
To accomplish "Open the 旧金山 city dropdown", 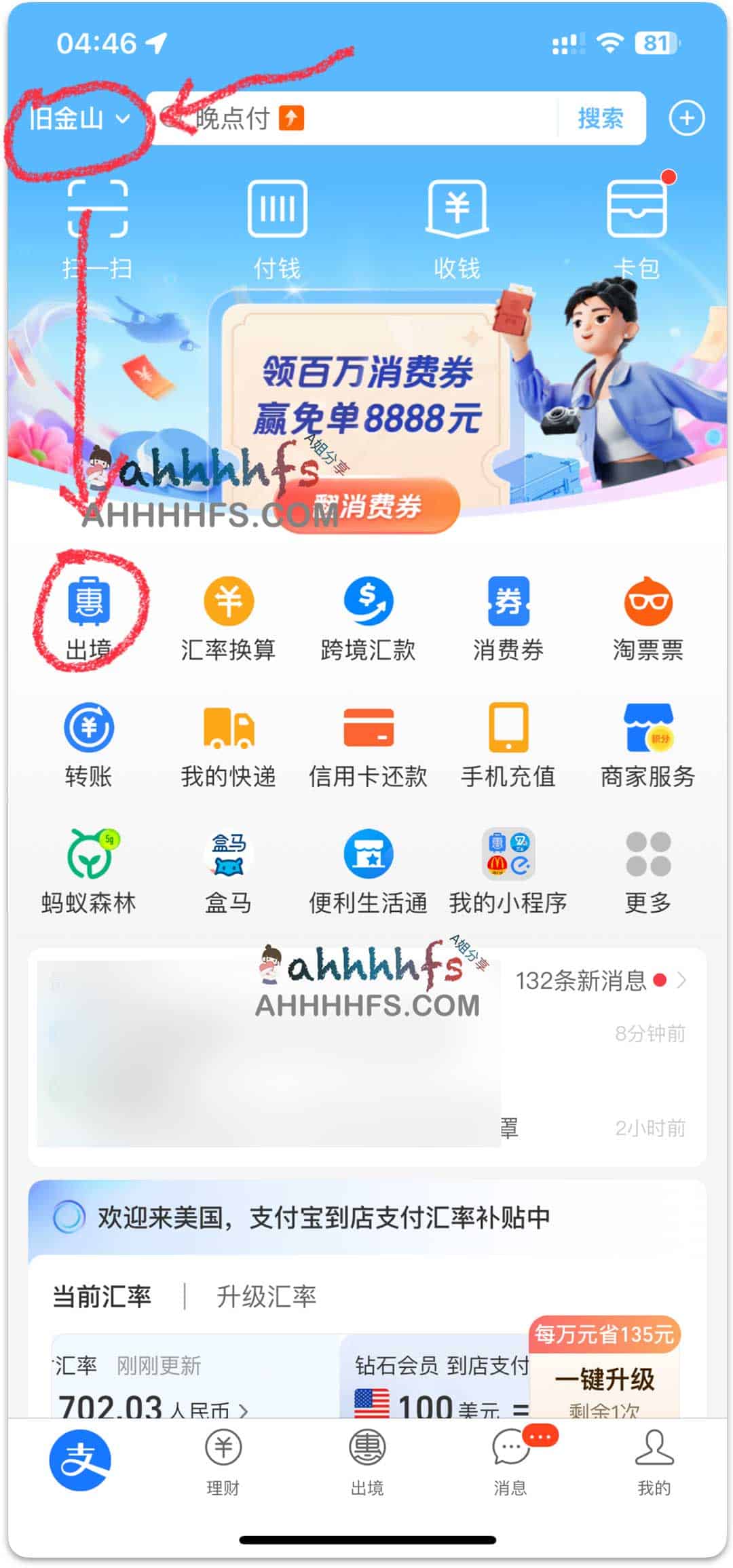I will (79, 119).
